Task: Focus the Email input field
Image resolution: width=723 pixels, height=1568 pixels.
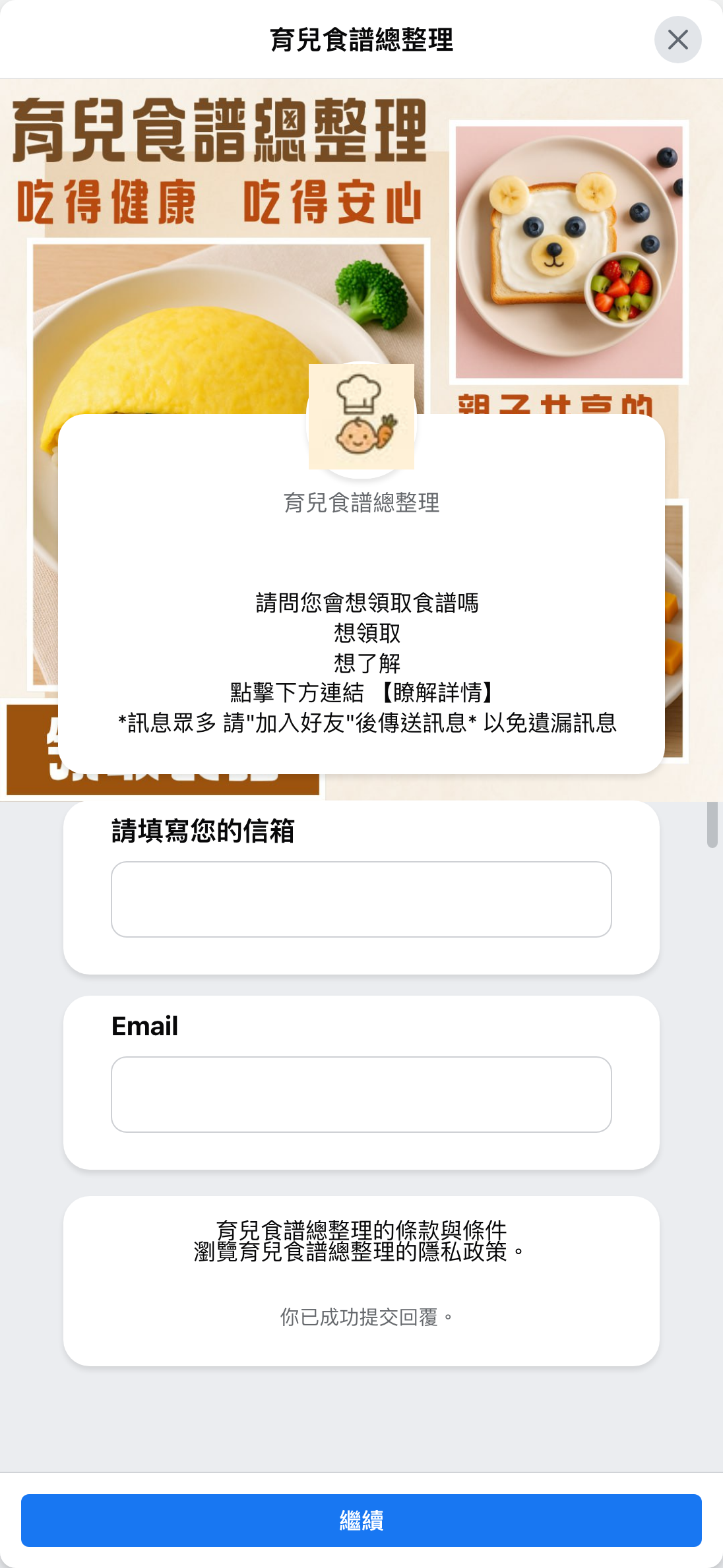Action: (361, 1095)
